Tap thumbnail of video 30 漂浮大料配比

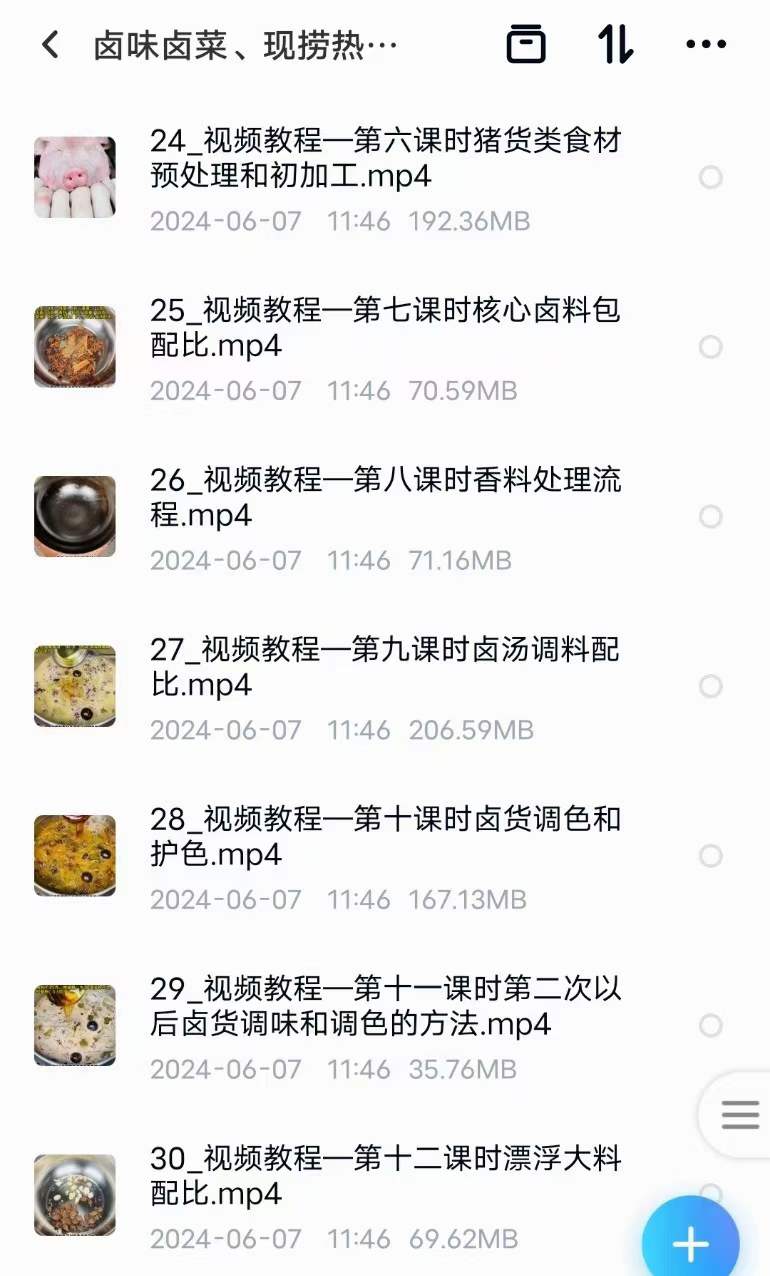(75, 1194)
